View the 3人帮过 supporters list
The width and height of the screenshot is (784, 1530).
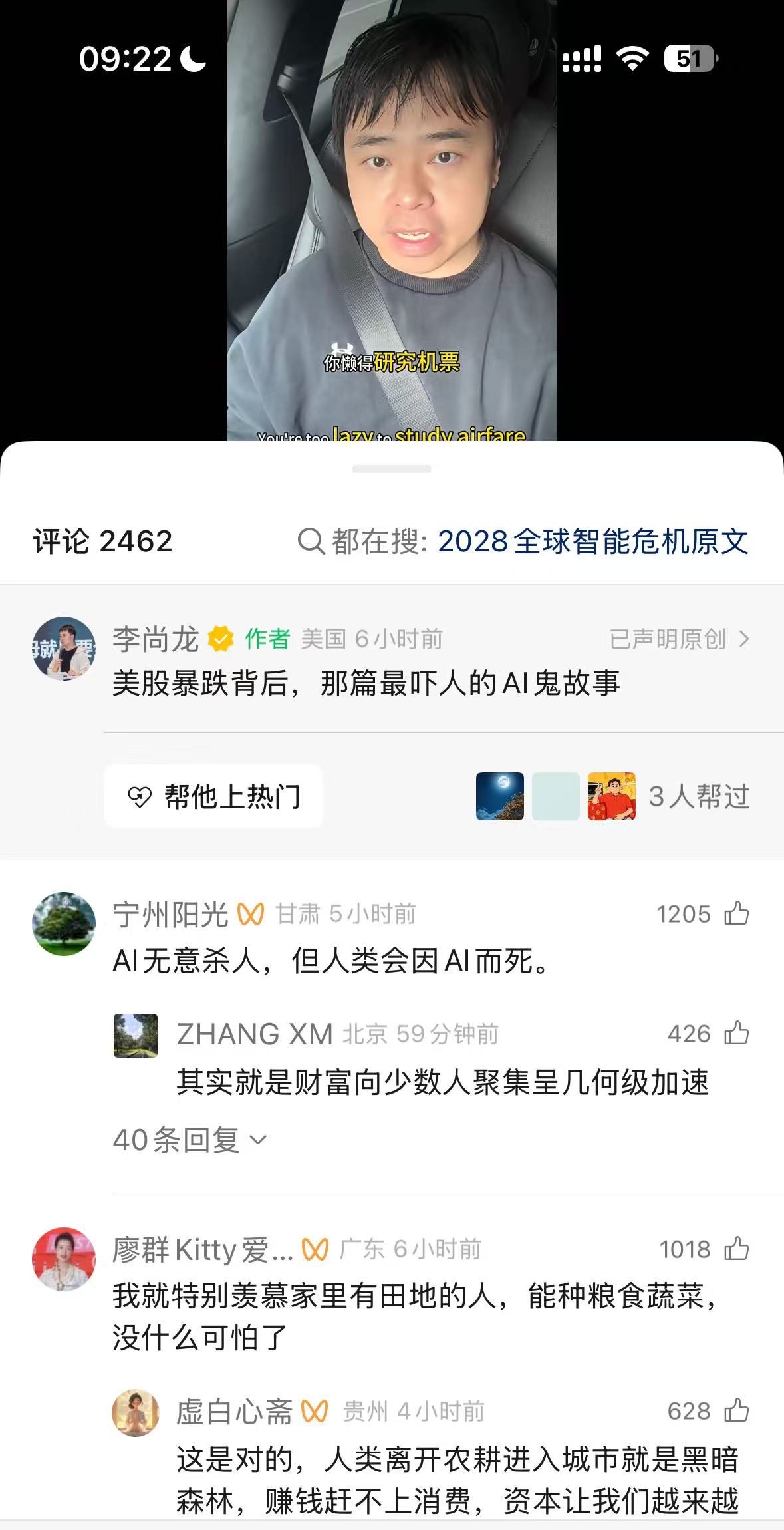pos(698,796)
